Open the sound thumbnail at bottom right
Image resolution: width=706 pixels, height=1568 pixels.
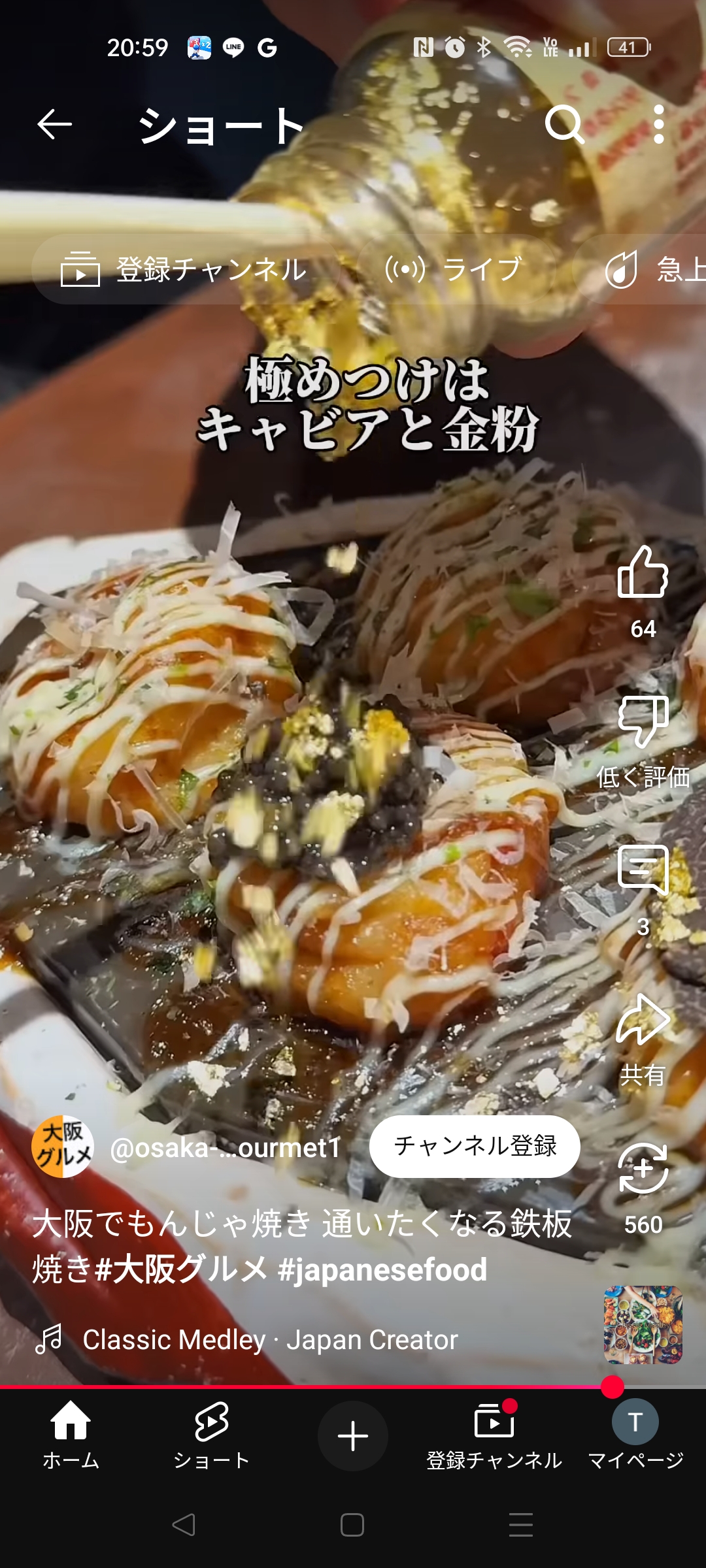click(643, 1325)
